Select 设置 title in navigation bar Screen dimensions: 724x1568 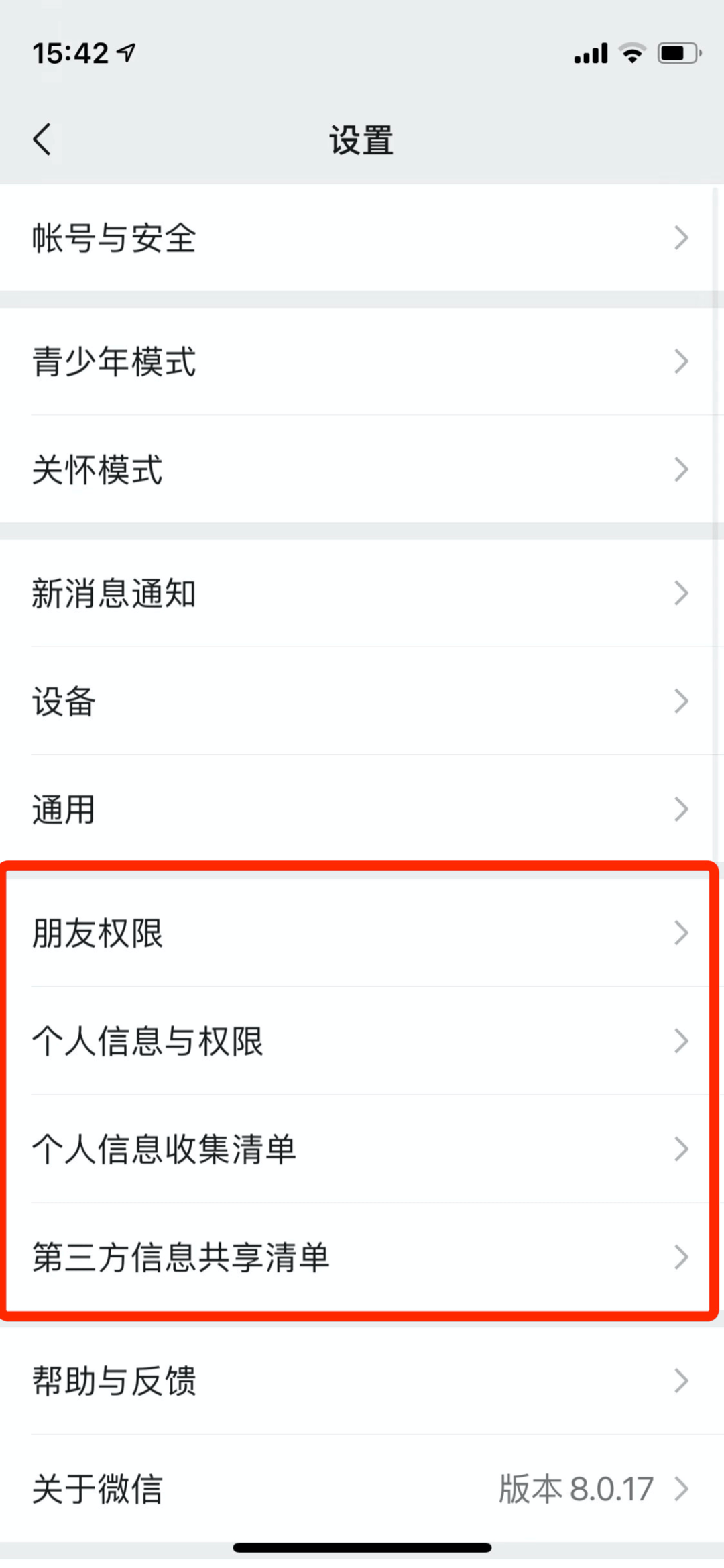click(362, 139)
